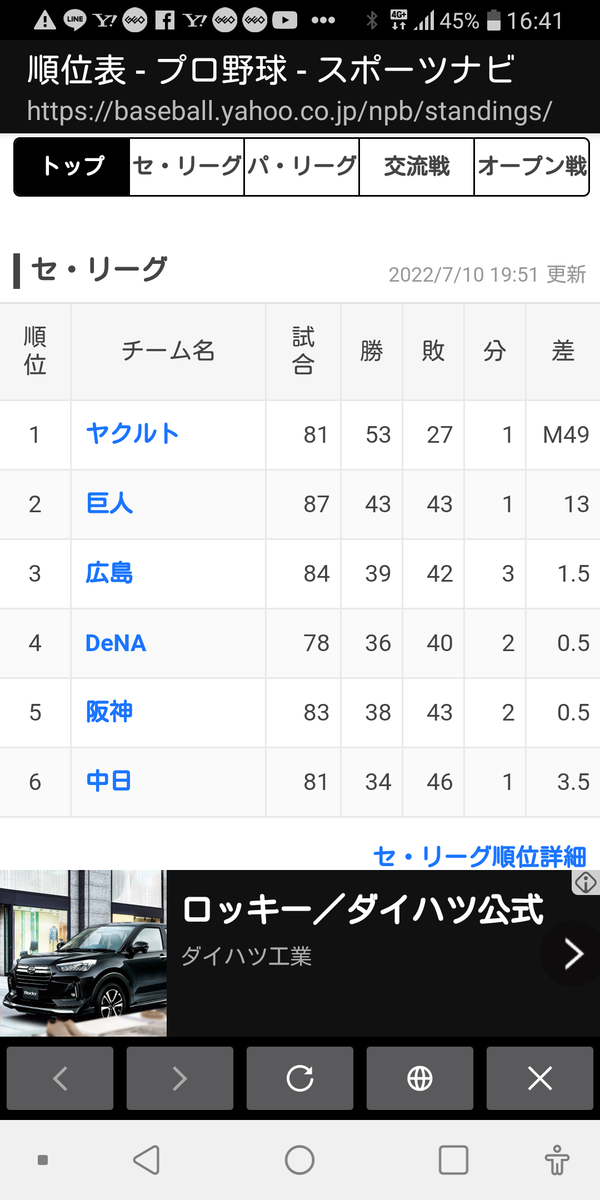Open the ad info icon

585,882
